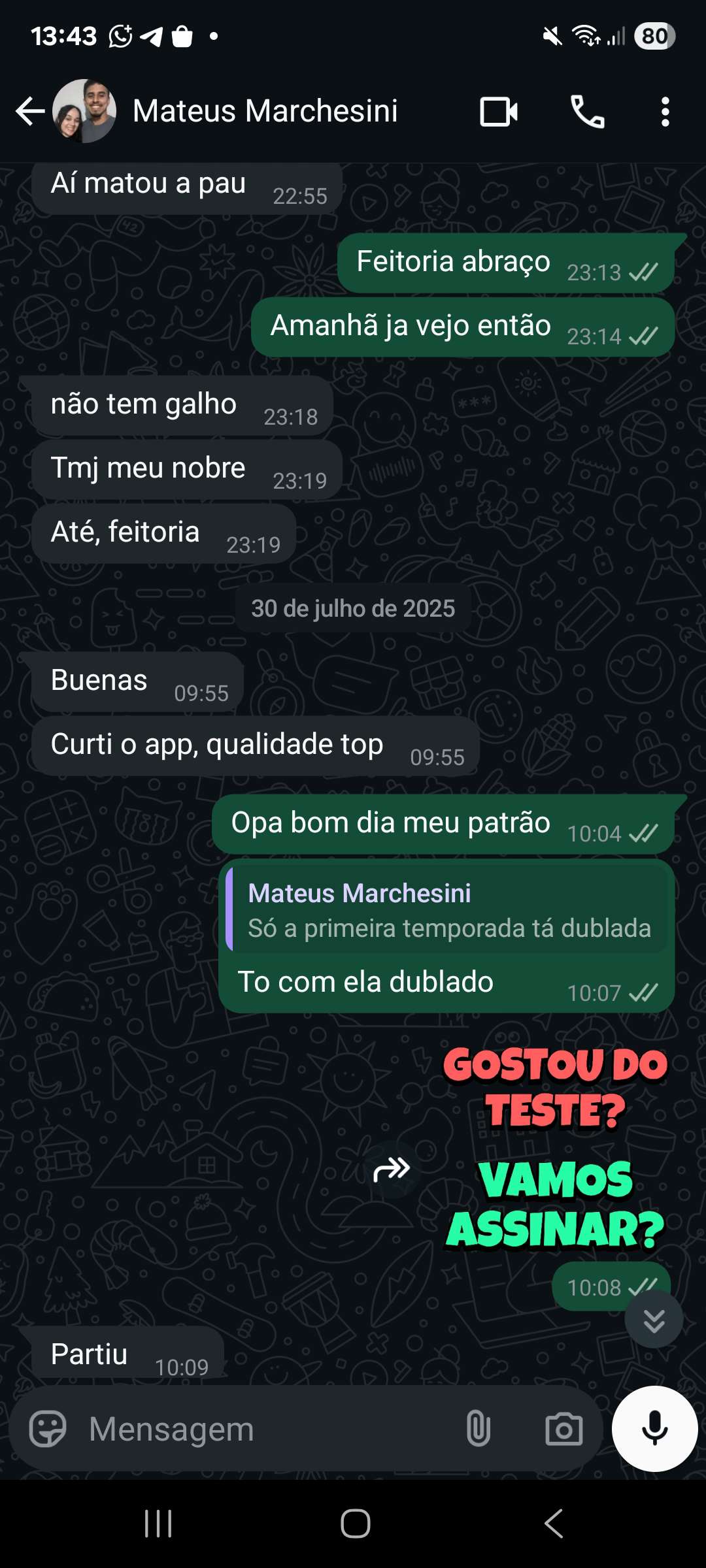Start a voice call with Mateus
The image size is (706, 1568).
pyautogui.click(x=587, y=112)
